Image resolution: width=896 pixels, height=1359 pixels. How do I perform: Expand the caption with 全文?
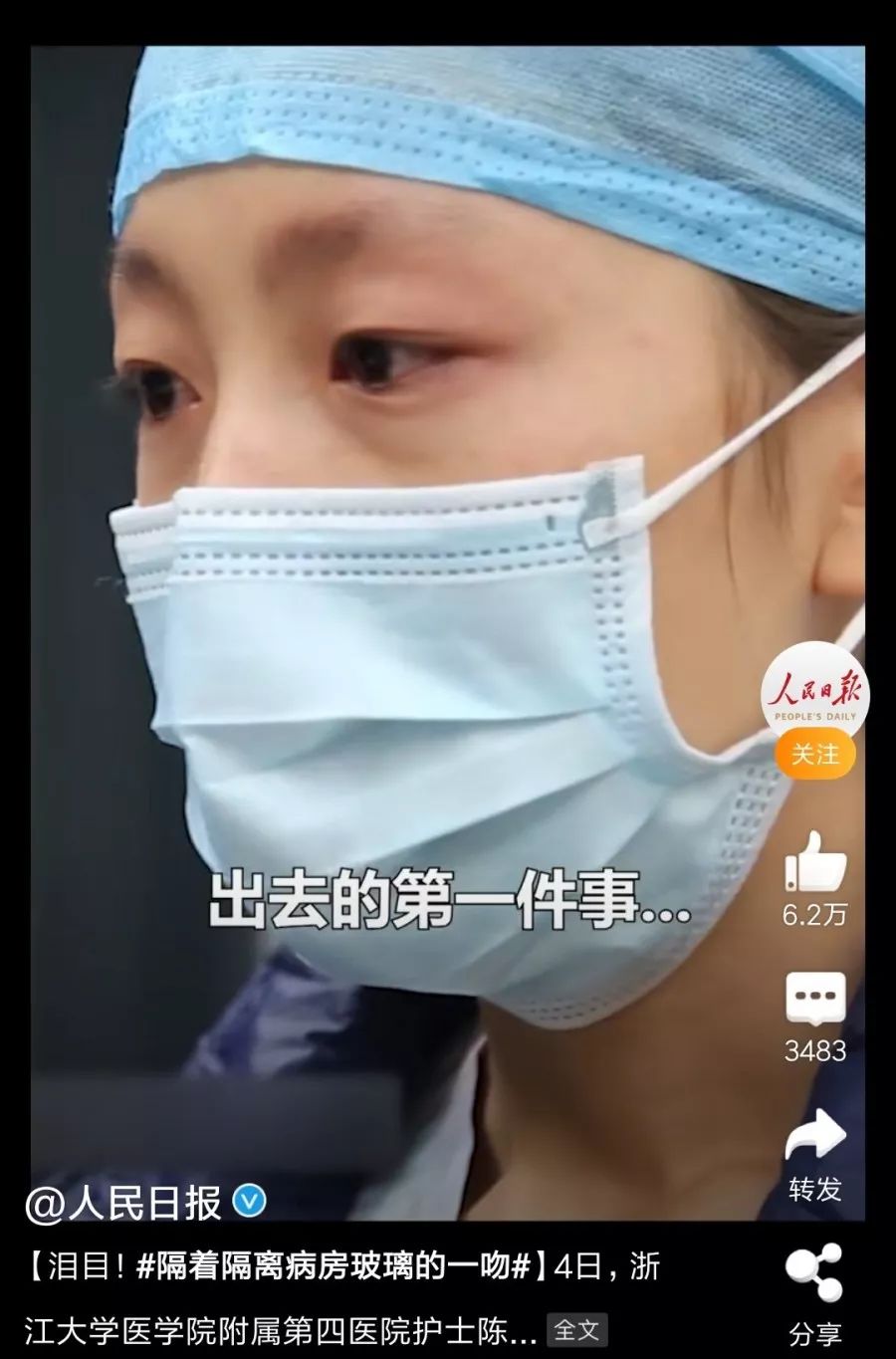[x=577, y=1329]
